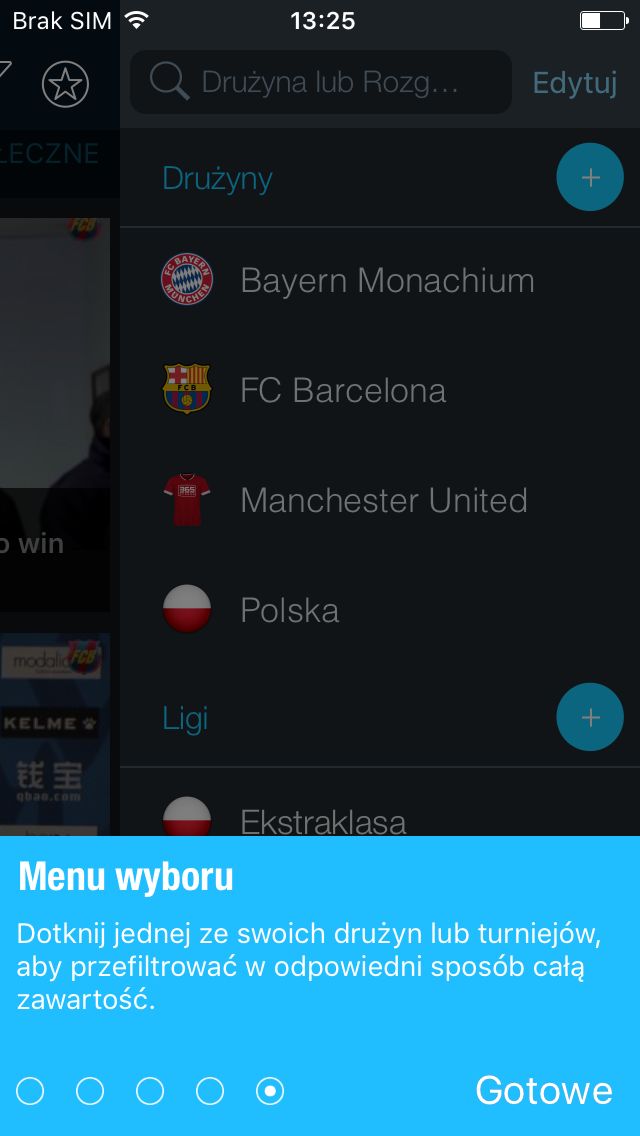The width and height of the screenshot is (640, 1136).
Task: Choose the Polska national team
Action: click(380, 610)
